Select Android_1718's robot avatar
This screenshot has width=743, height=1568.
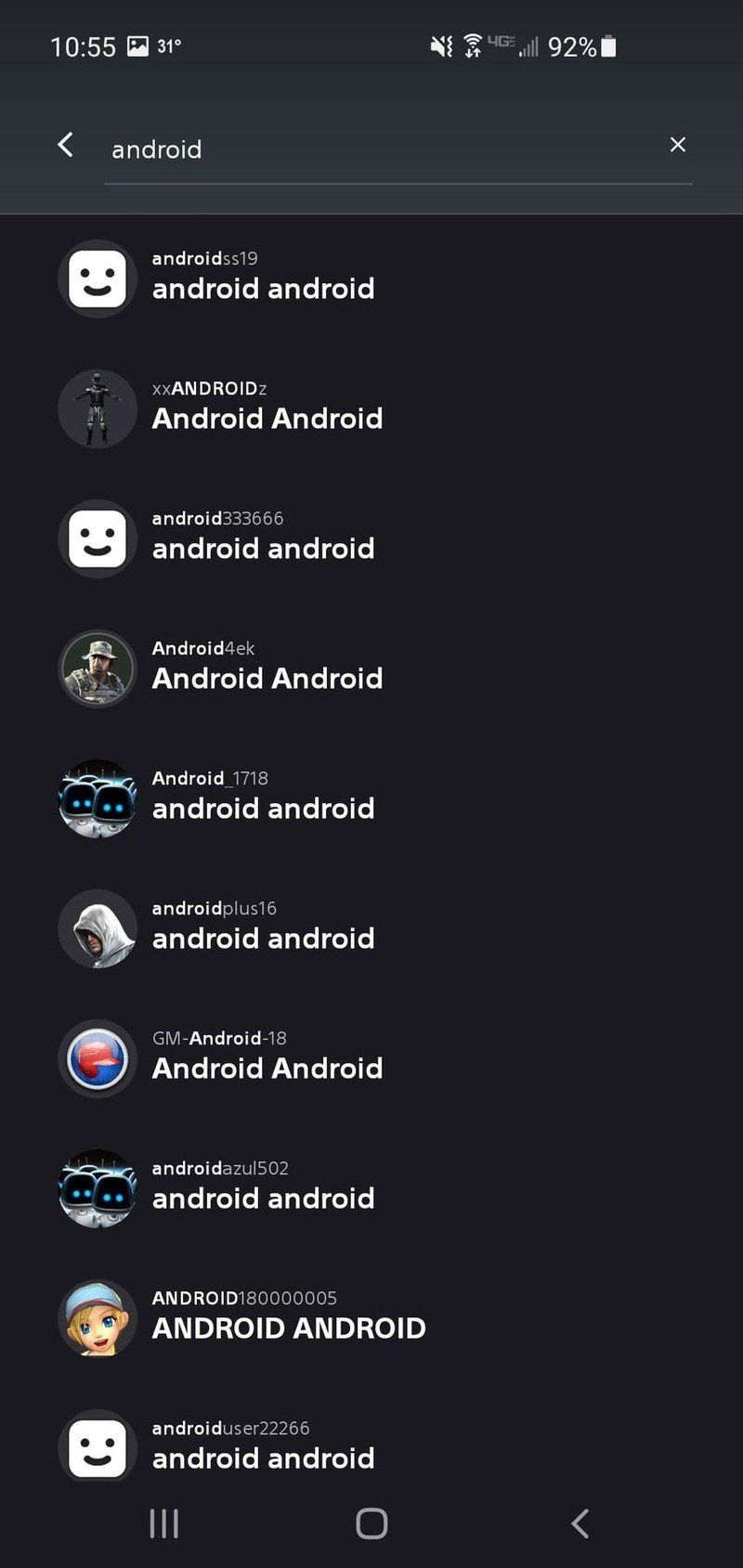tap(97, 797)
